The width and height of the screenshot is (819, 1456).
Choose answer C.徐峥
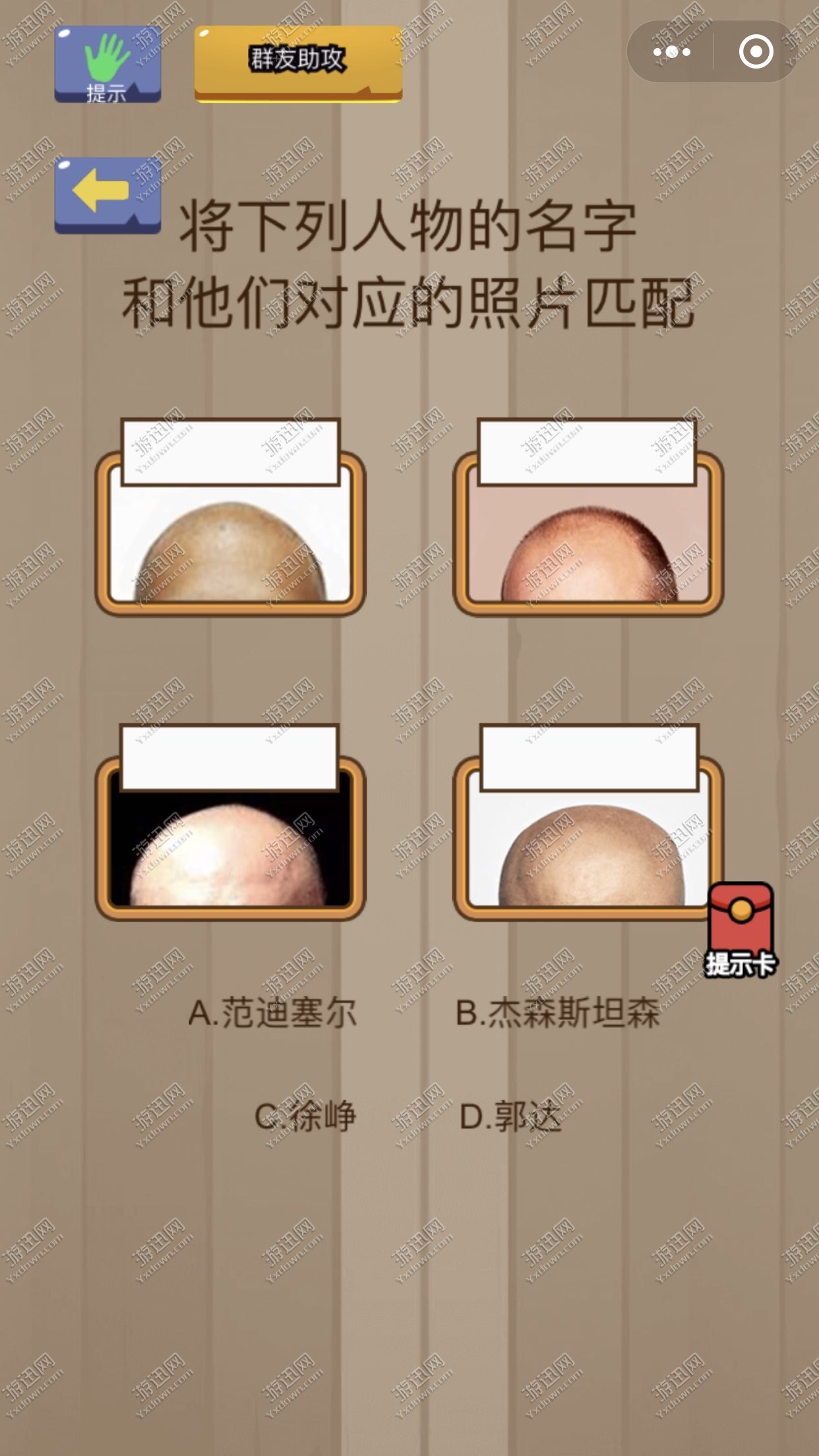coord(305,1116)
